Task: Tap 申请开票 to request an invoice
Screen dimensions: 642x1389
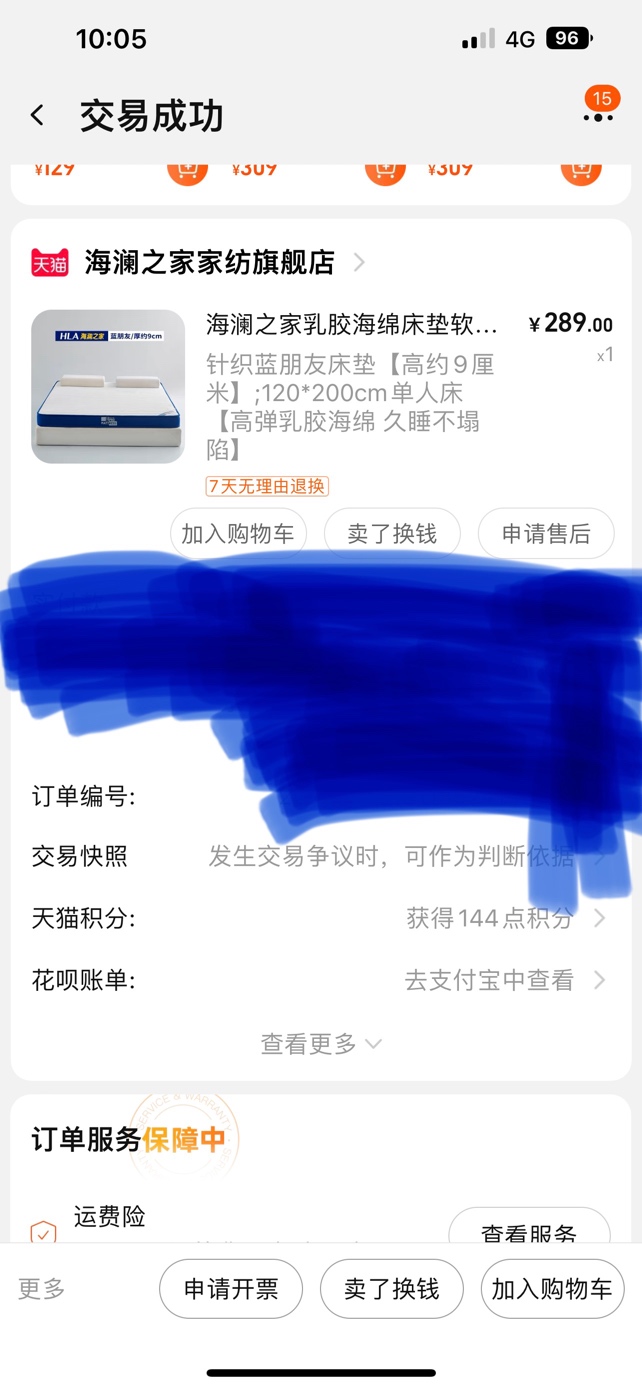Action: [x=230, y=1289]
